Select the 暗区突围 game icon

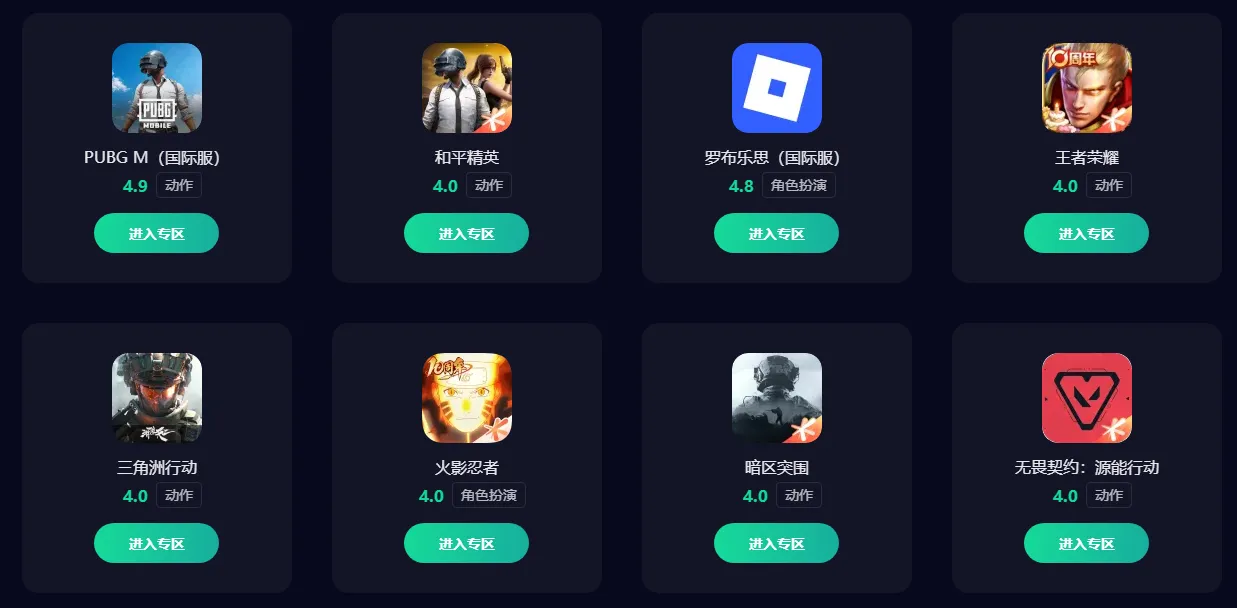click(777, 398)
